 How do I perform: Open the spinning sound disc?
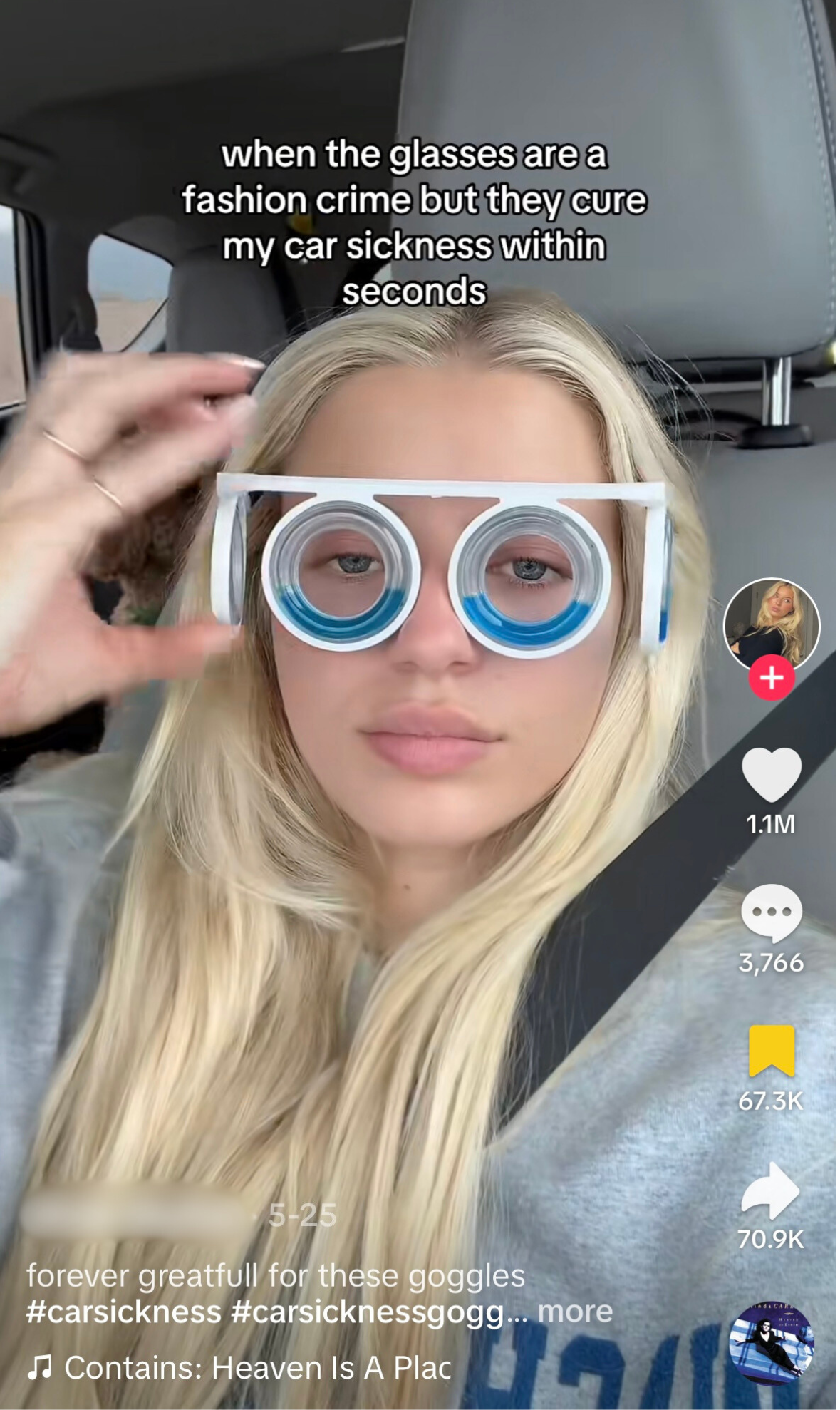[x=771, y=1342]
